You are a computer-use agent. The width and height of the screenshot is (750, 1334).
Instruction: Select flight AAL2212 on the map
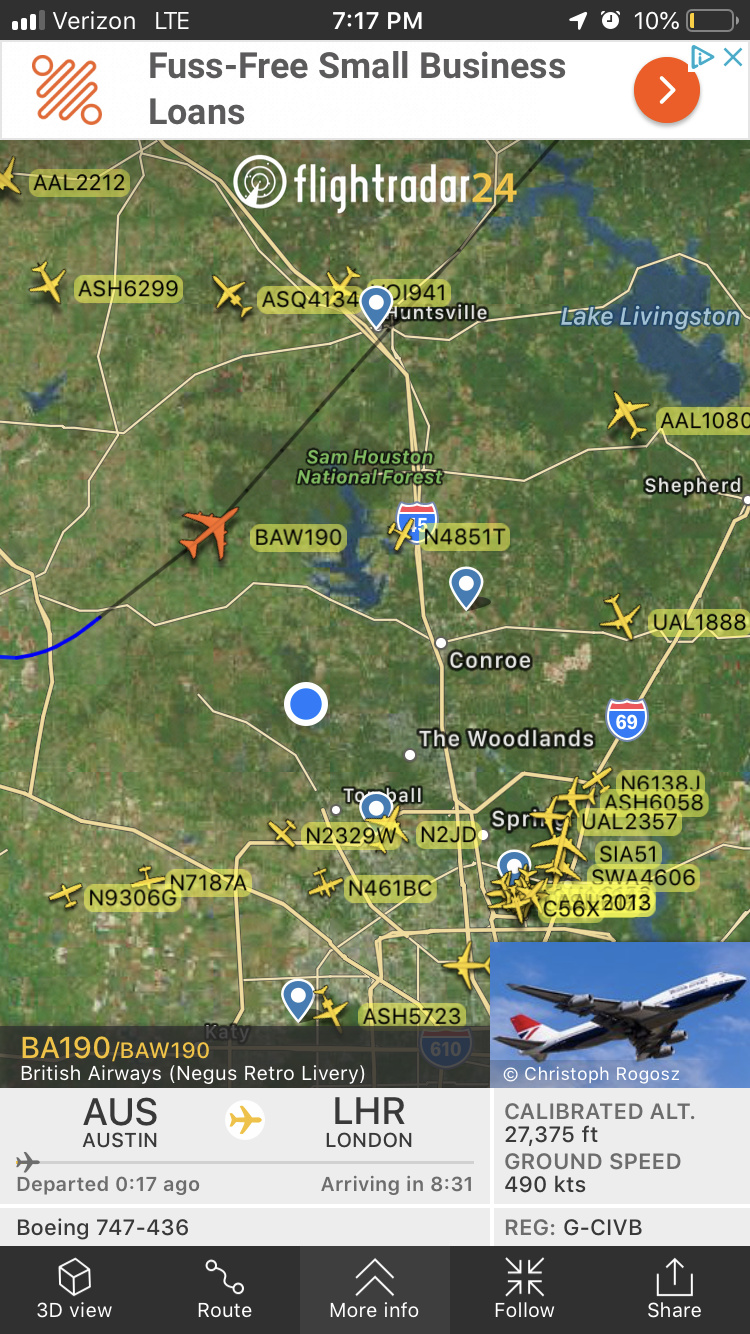[x=9, y=180]
